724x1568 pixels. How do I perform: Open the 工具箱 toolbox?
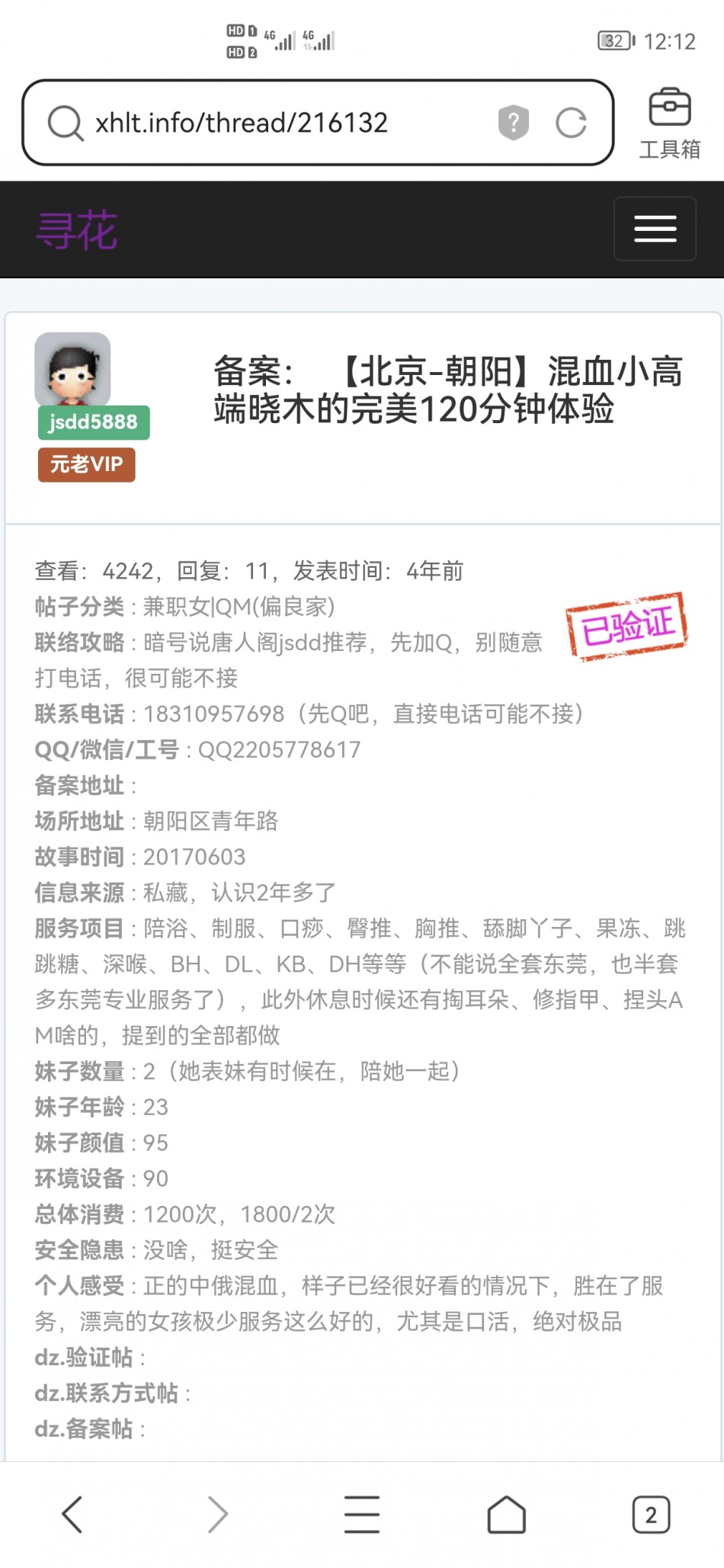pos(669,123)
